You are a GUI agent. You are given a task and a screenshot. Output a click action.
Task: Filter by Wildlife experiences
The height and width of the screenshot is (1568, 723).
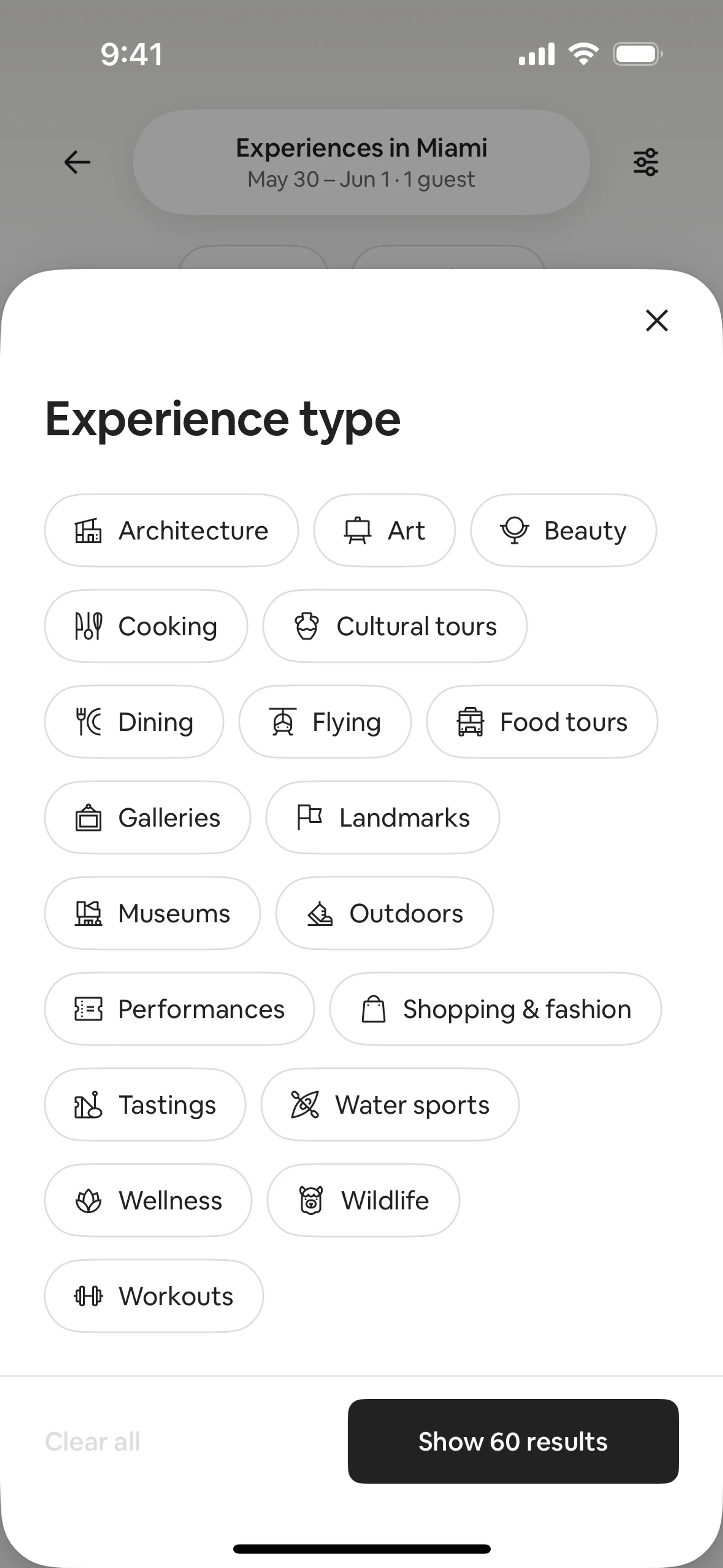point(363,1200)
